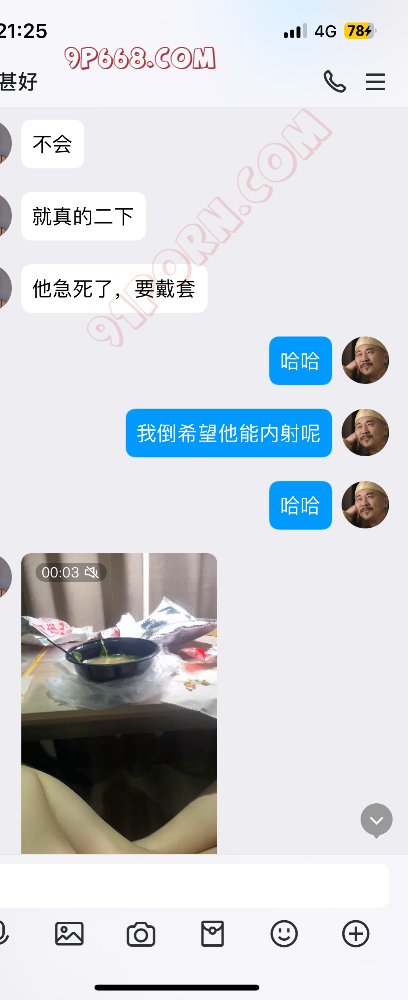
Task: Open the chat settings hamburger menu
Action: click(375, 82)
